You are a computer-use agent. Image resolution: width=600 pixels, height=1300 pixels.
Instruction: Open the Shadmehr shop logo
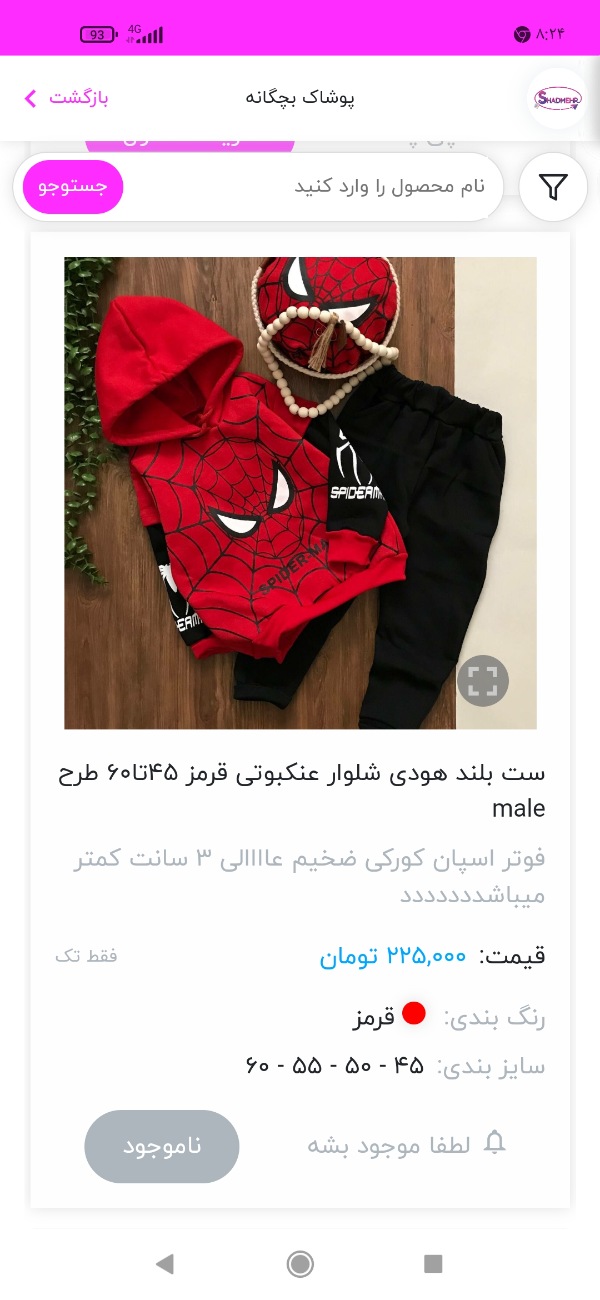[557, 98]
